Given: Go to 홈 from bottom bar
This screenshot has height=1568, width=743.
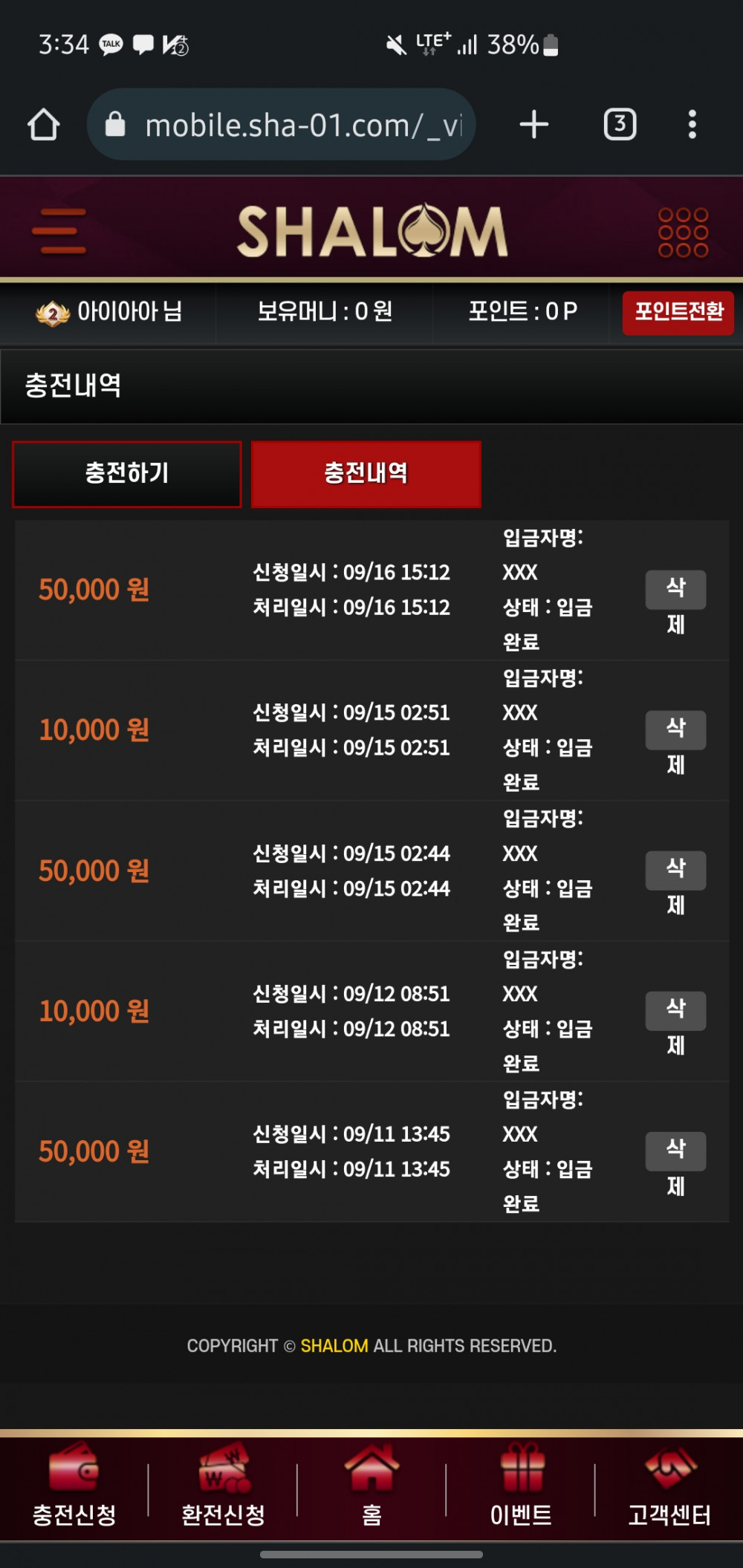Looking at the screenshot, I should pyautogui.click(x=371, y=1486).
